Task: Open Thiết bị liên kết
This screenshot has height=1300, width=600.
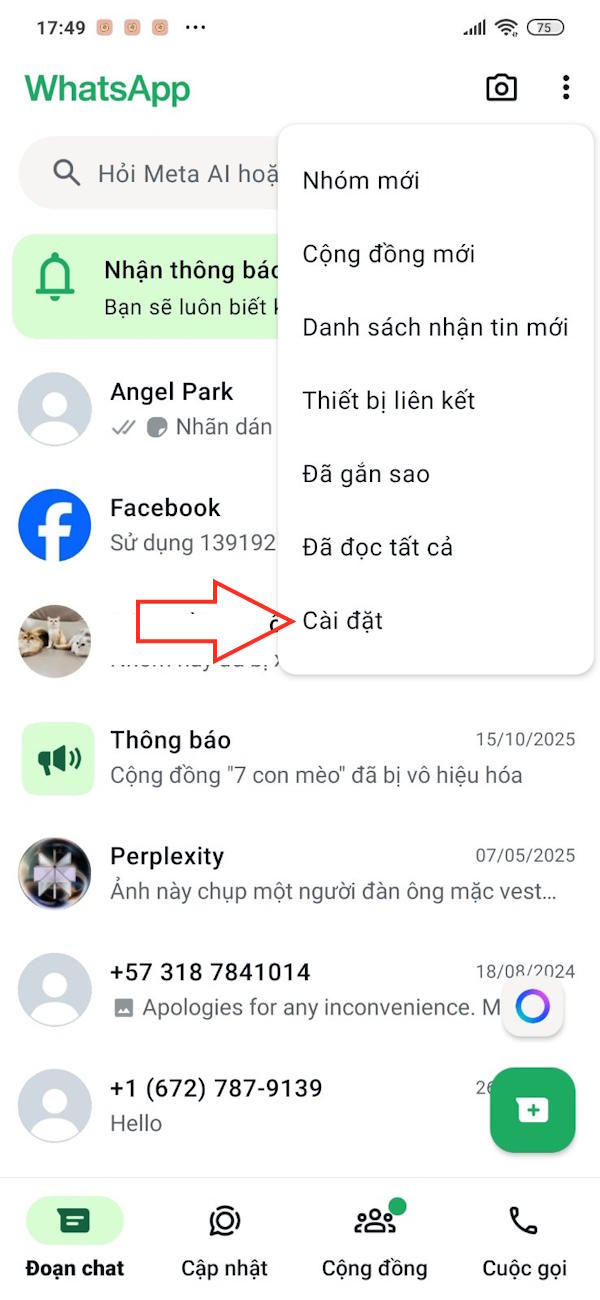Action: [388, 401]
